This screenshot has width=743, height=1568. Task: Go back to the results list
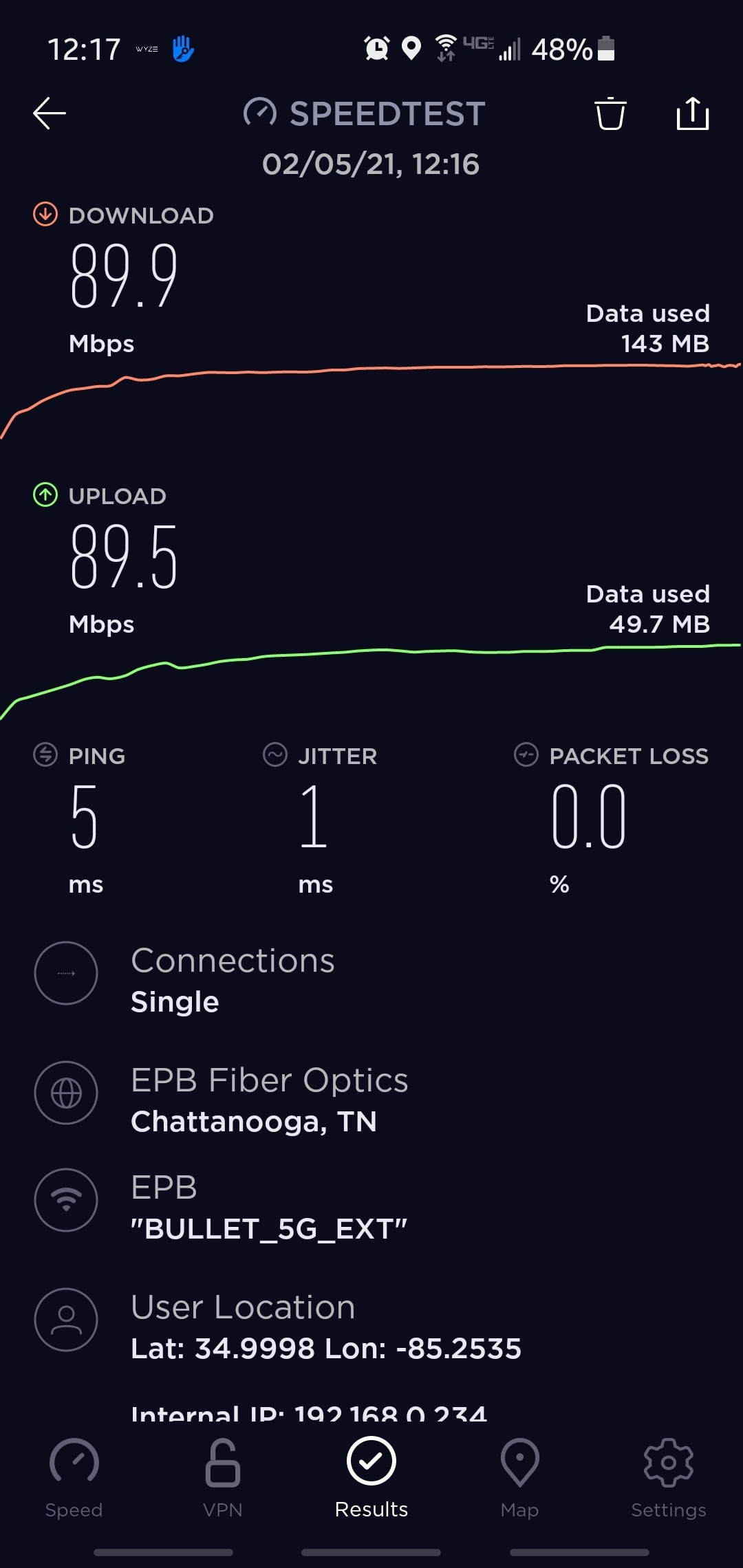click(50, 113)
